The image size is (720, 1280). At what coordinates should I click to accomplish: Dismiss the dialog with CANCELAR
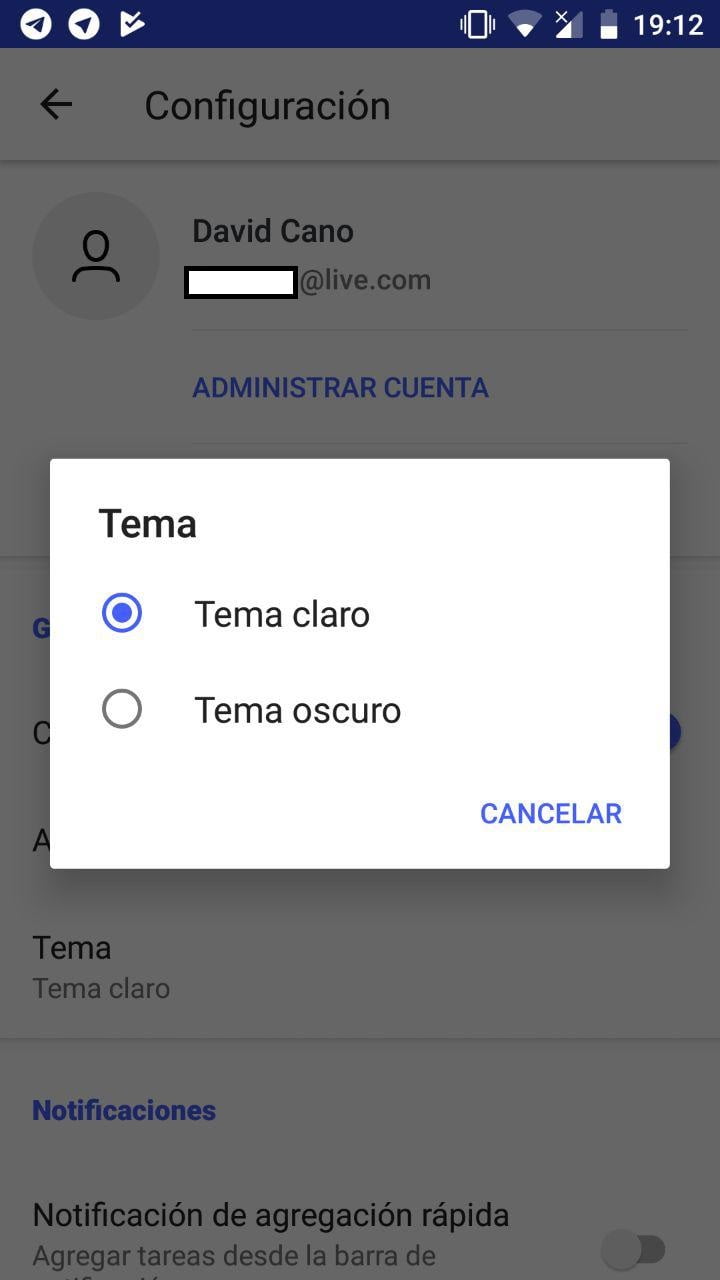pos(550,813)
